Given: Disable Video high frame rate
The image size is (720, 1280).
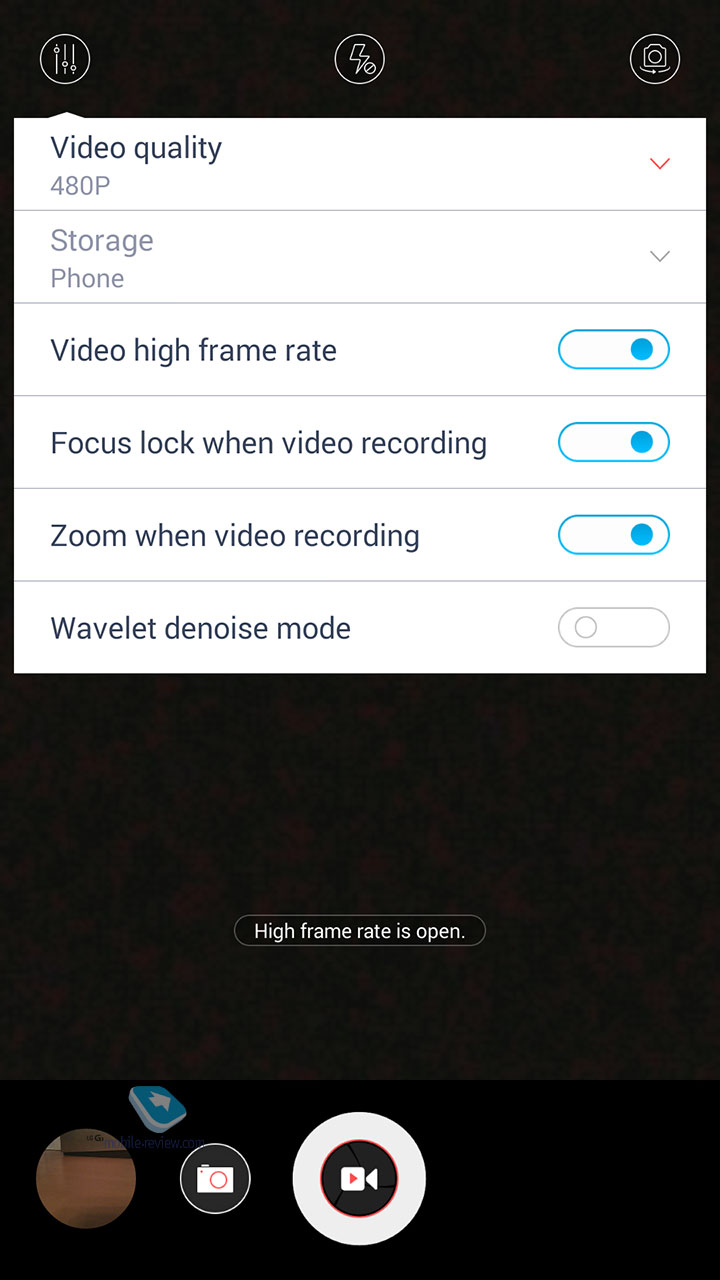Looking at the screenshot, I should click(x=613, y=350).
